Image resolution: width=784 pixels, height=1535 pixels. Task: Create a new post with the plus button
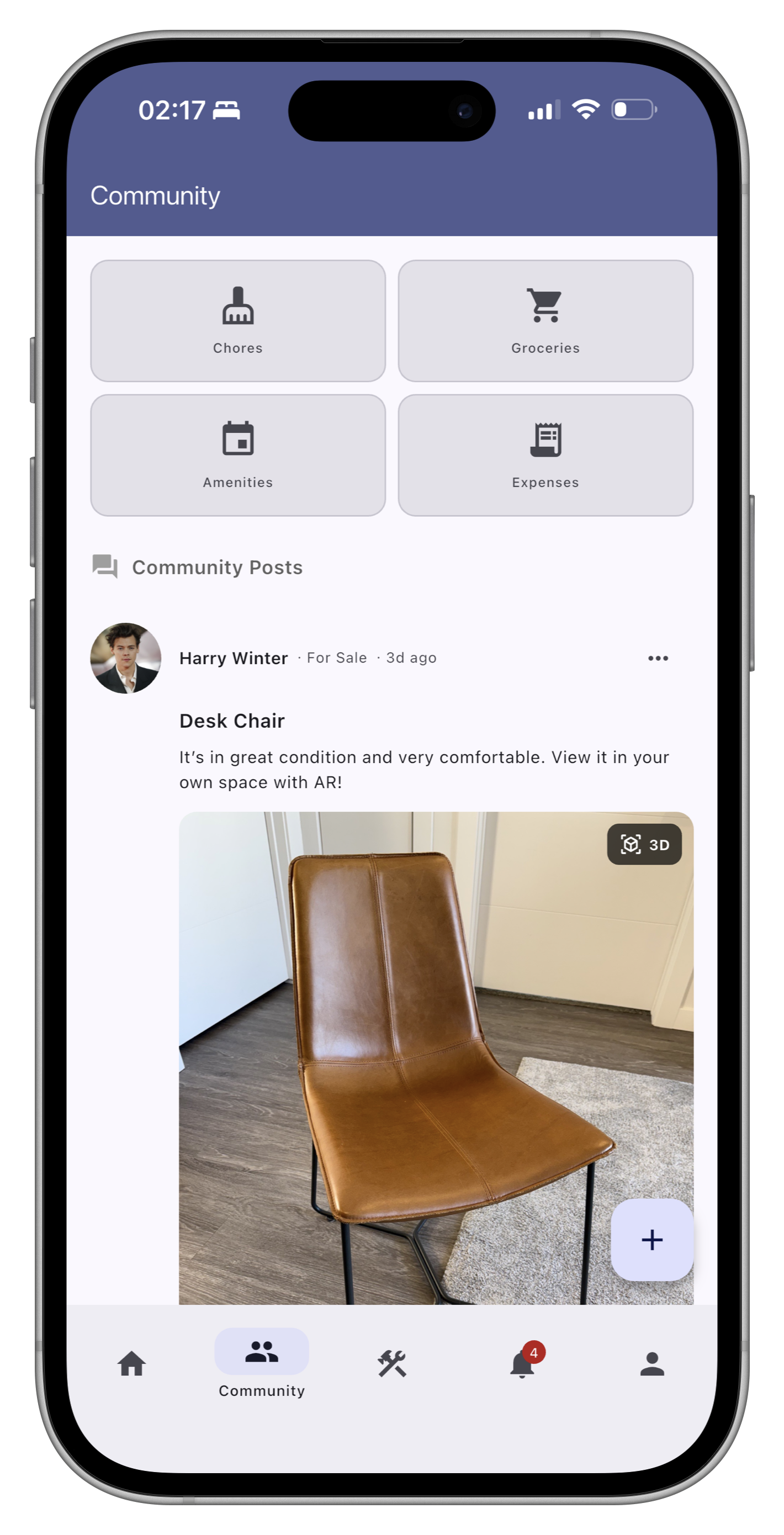[x=651, y=1240]
